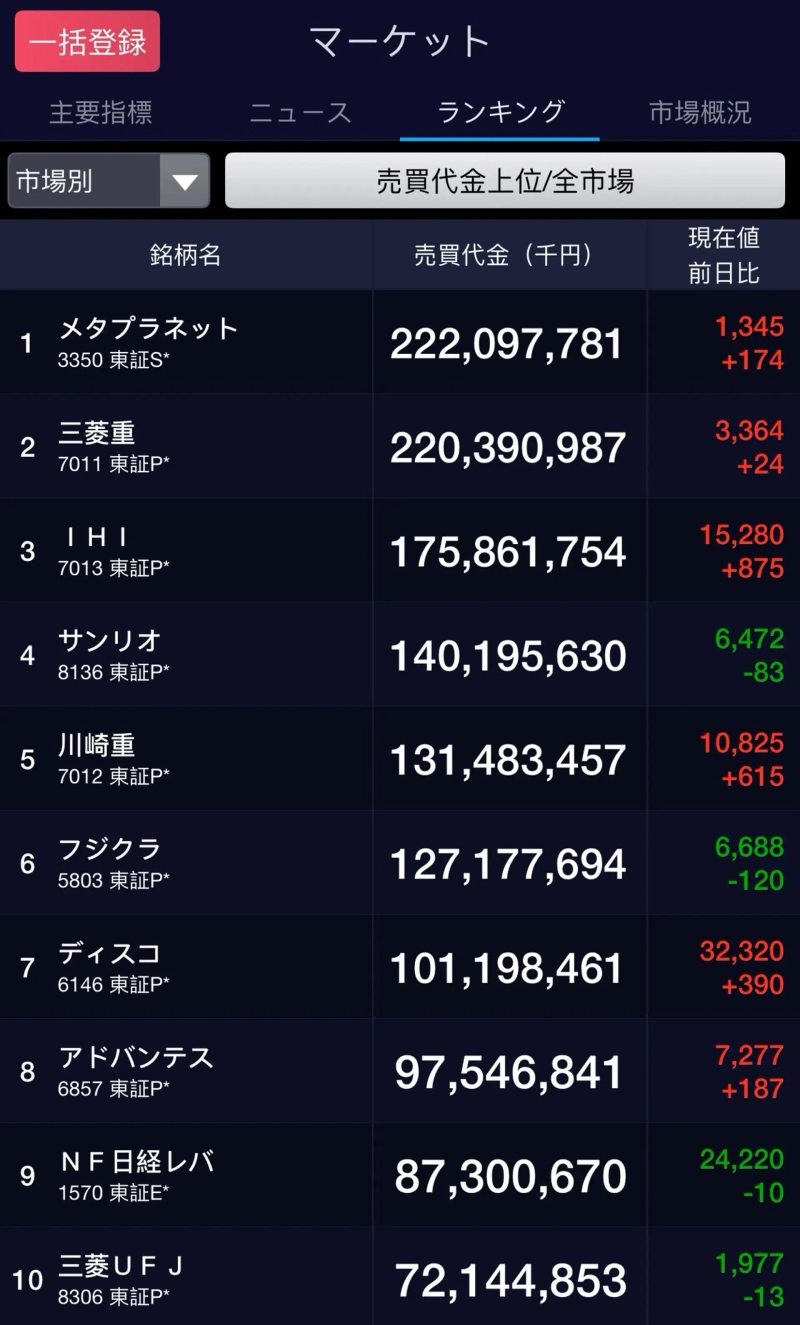View details for 川崎重
This screenshot has width=800, height=1325.
400,759
